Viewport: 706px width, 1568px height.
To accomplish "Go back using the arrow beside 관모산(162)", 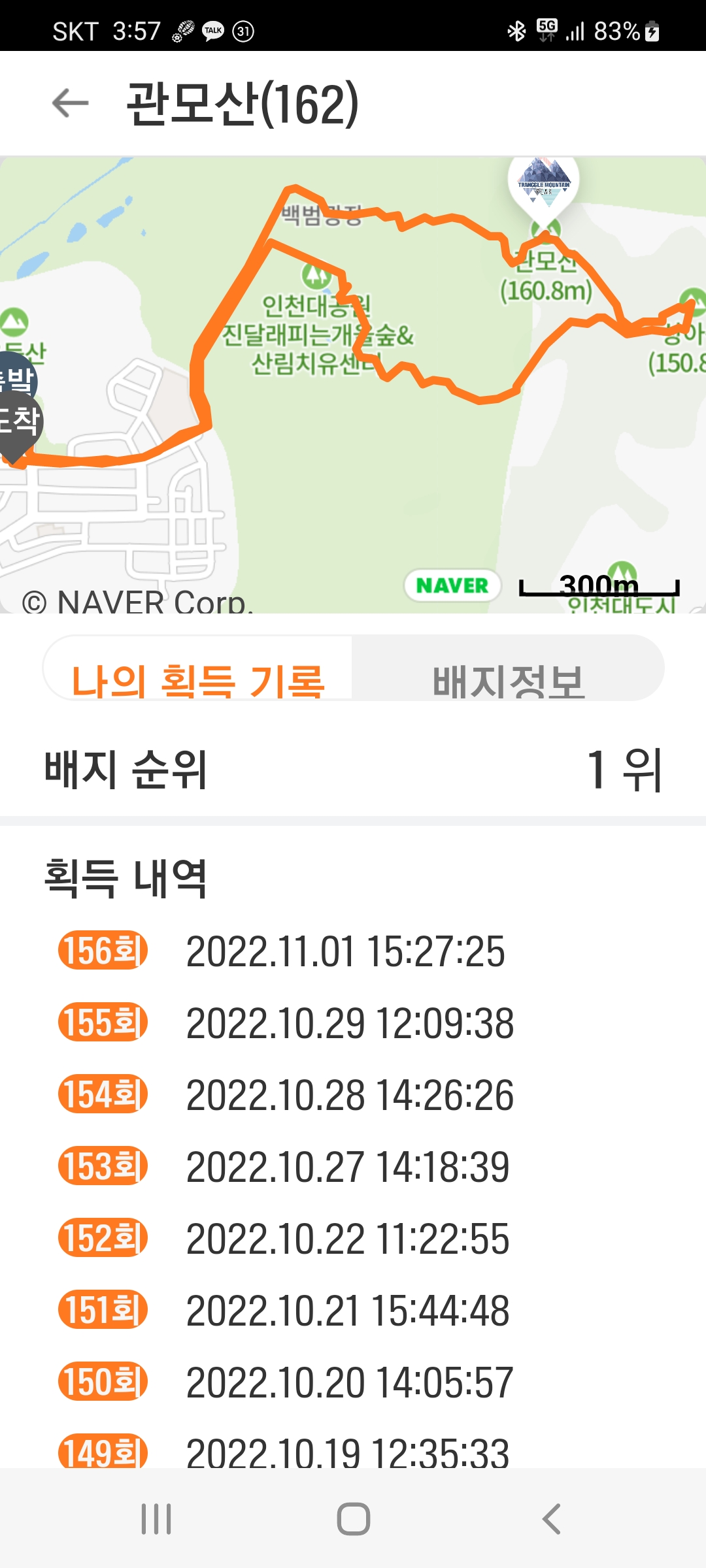I will (70, 103).
